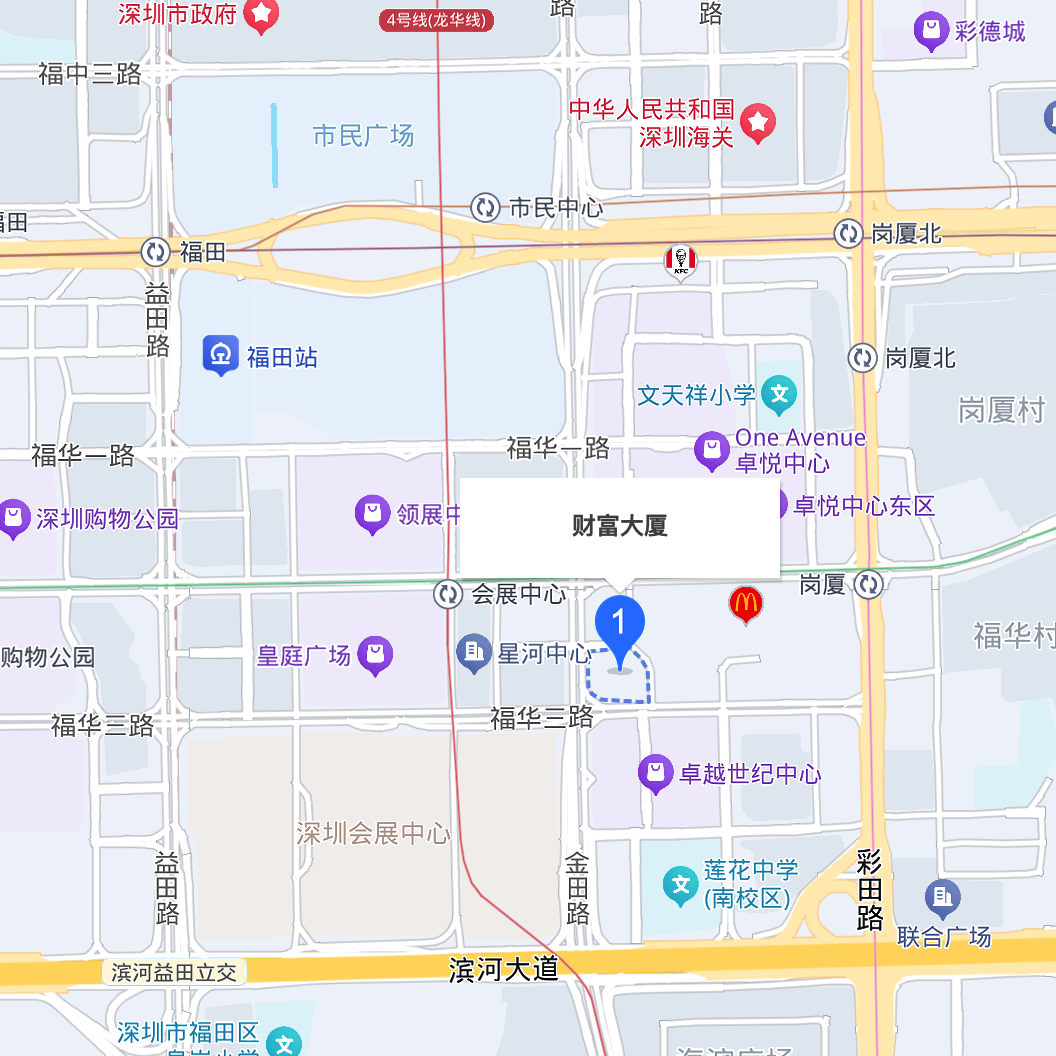Open the KFC restaurant marker
Screen dimensions: 1056x1056
tap(681, 262)
